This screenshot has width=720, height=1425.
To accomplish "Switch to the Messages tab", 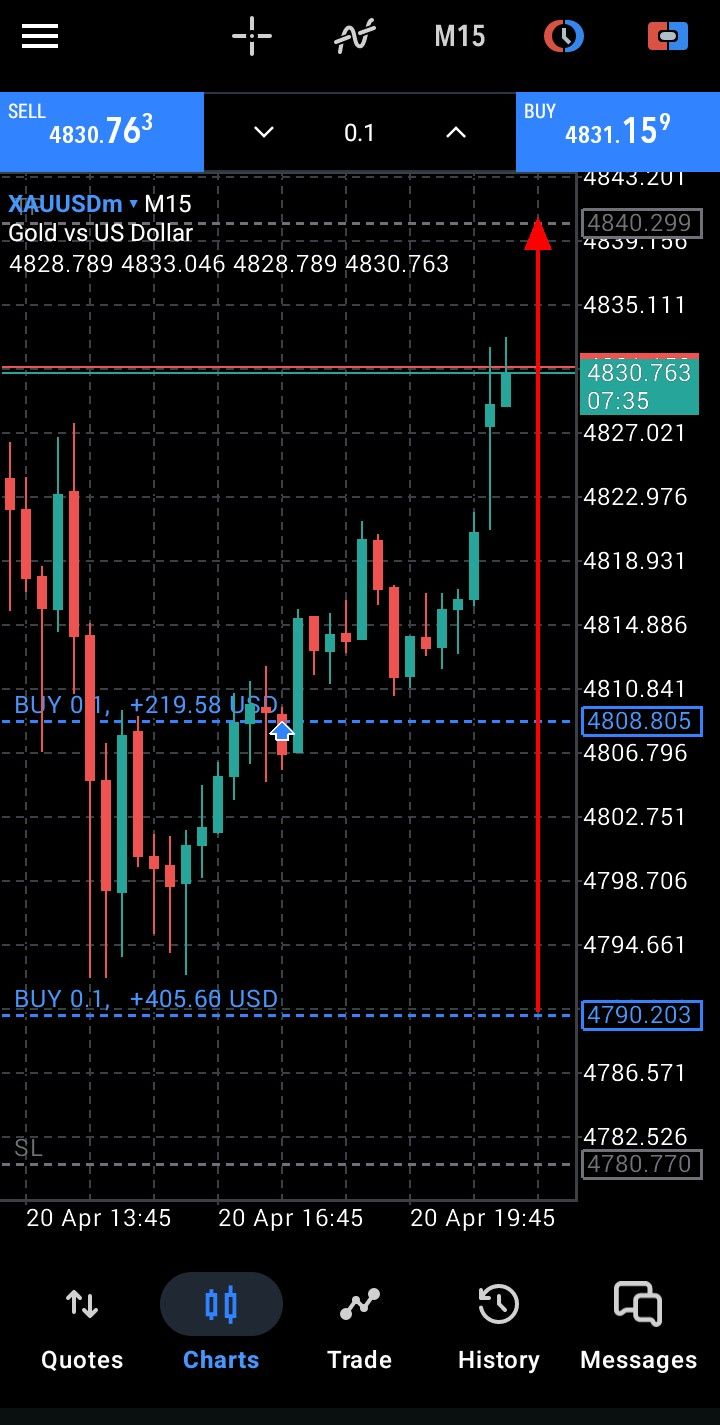I will pyautogui.click(x=638, y=1330).
